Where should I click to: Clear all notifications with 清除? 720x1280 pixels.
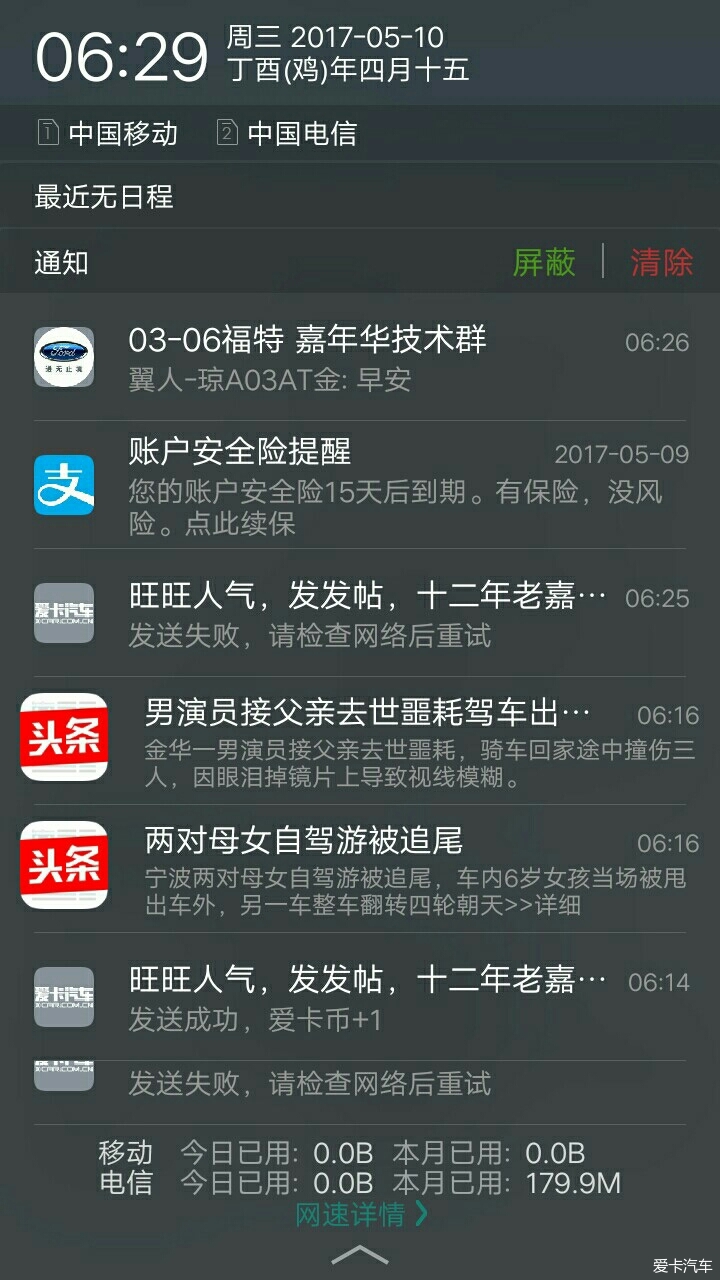coord(661,262)
